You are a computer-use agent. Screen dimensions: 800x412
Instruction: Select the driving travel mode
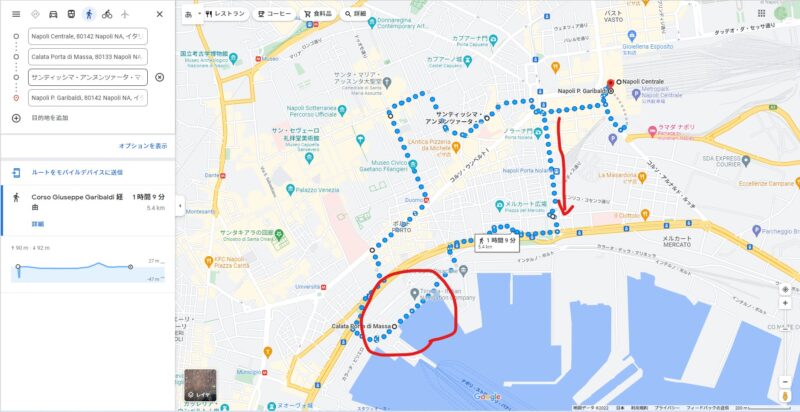coord(53,14)
